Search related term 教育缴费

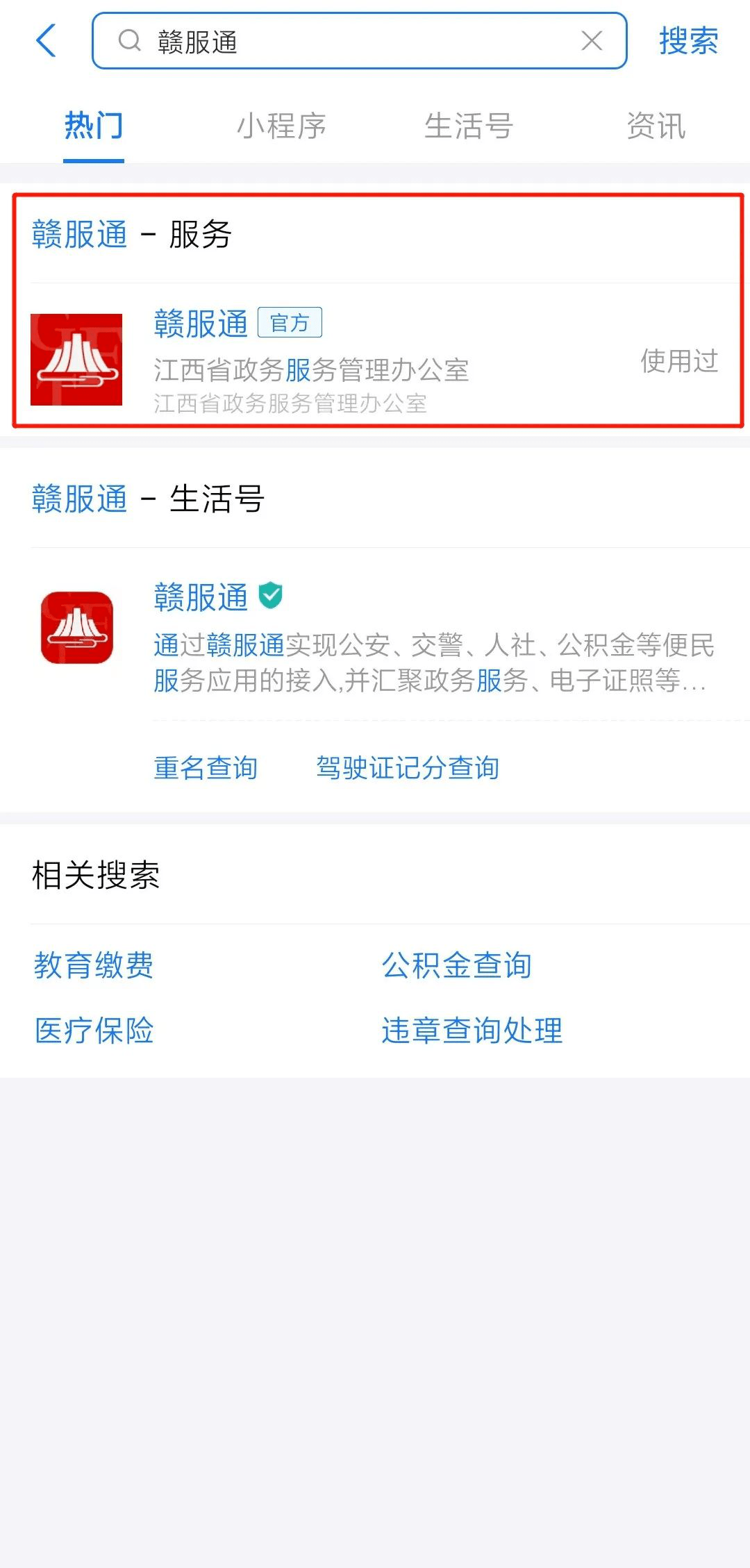coord(94,965)
